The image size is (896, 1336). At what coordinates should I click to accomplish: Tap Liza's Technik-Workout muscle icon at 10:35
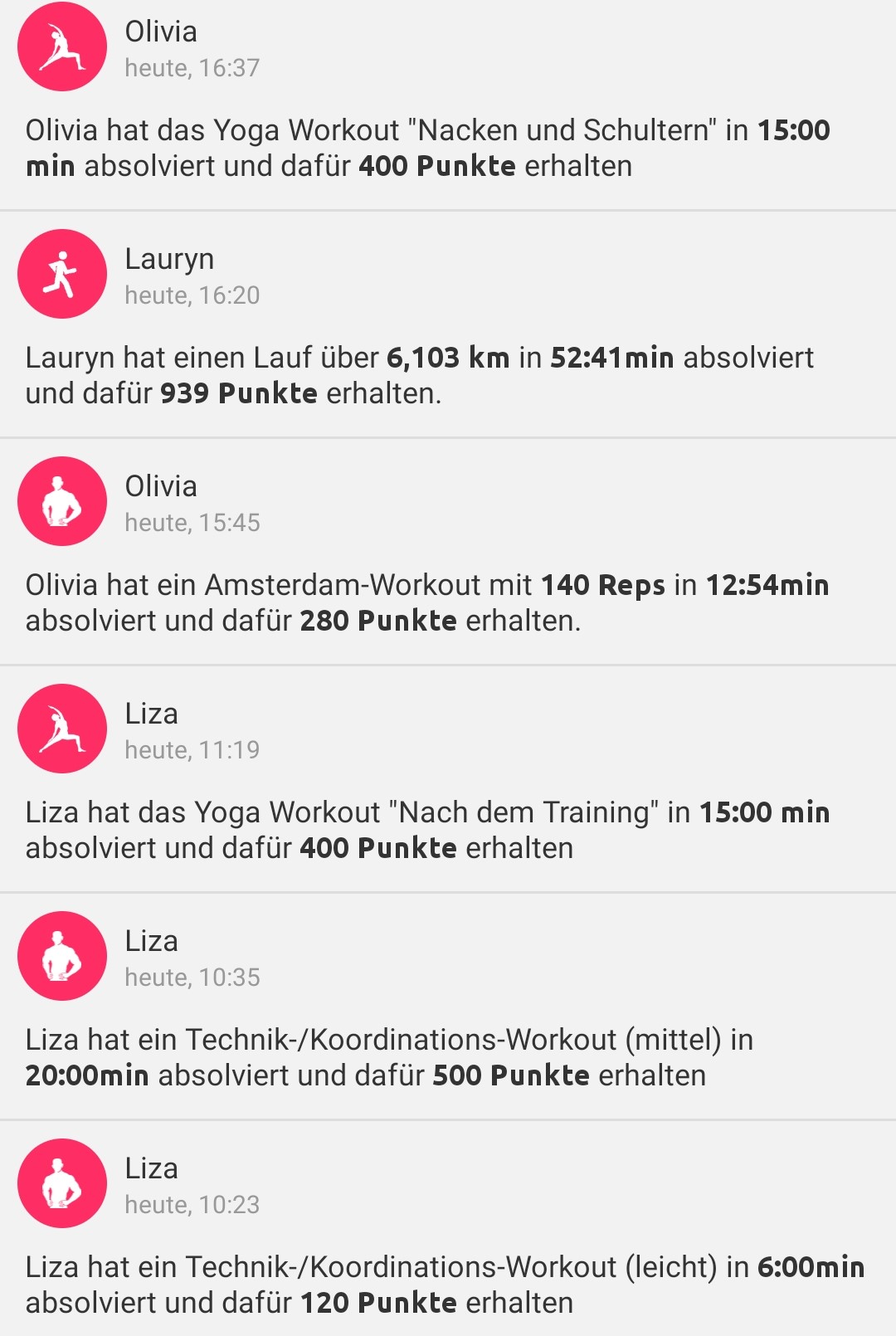tap(61, 956)
